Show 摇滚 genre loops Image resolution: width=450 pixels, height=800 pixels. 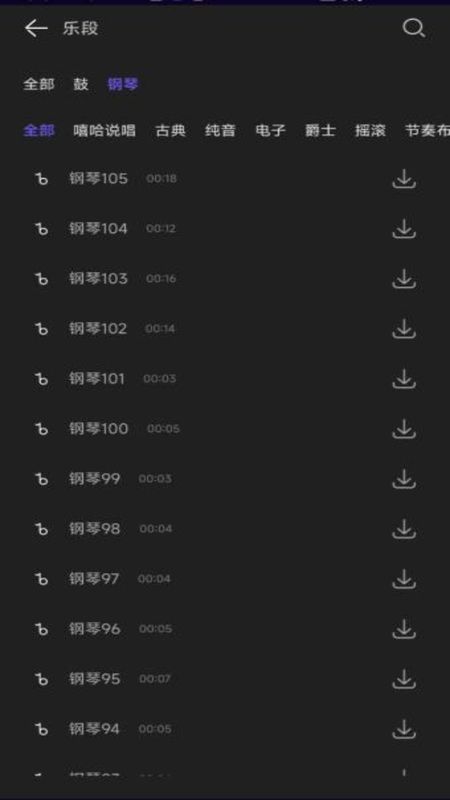point(370,131)
